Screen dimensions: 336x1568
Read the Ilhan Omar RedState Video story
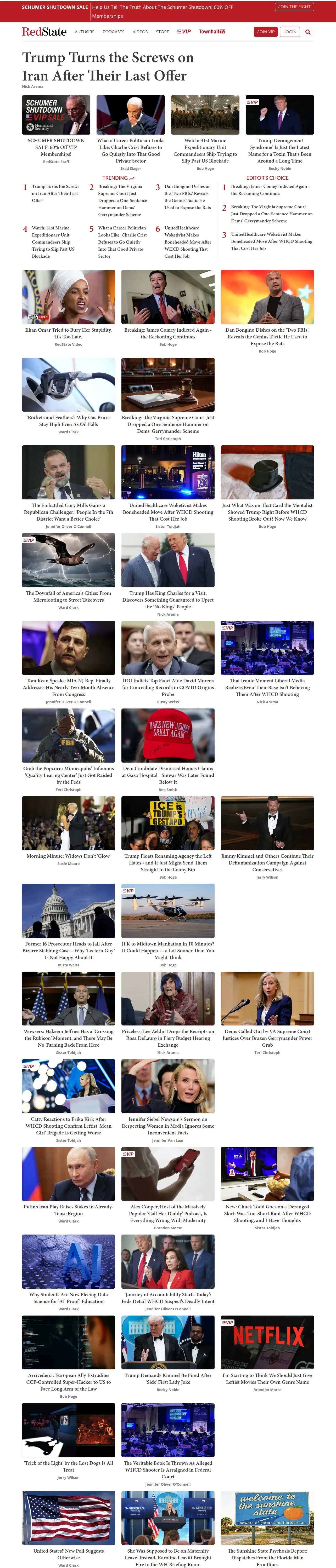click(x=68, y=333)
